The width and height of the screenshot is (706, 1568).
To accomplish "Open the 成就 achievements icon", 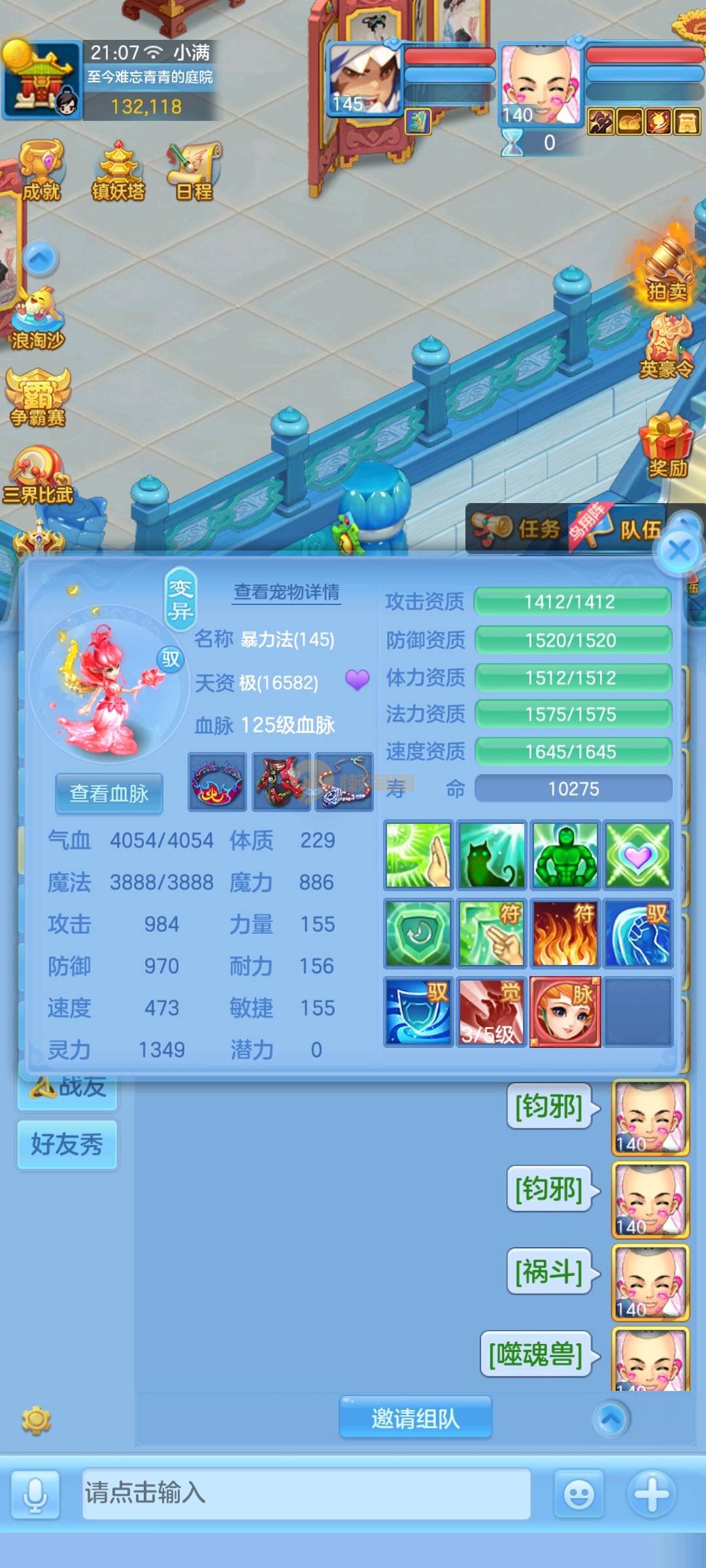I will [41, 171].
